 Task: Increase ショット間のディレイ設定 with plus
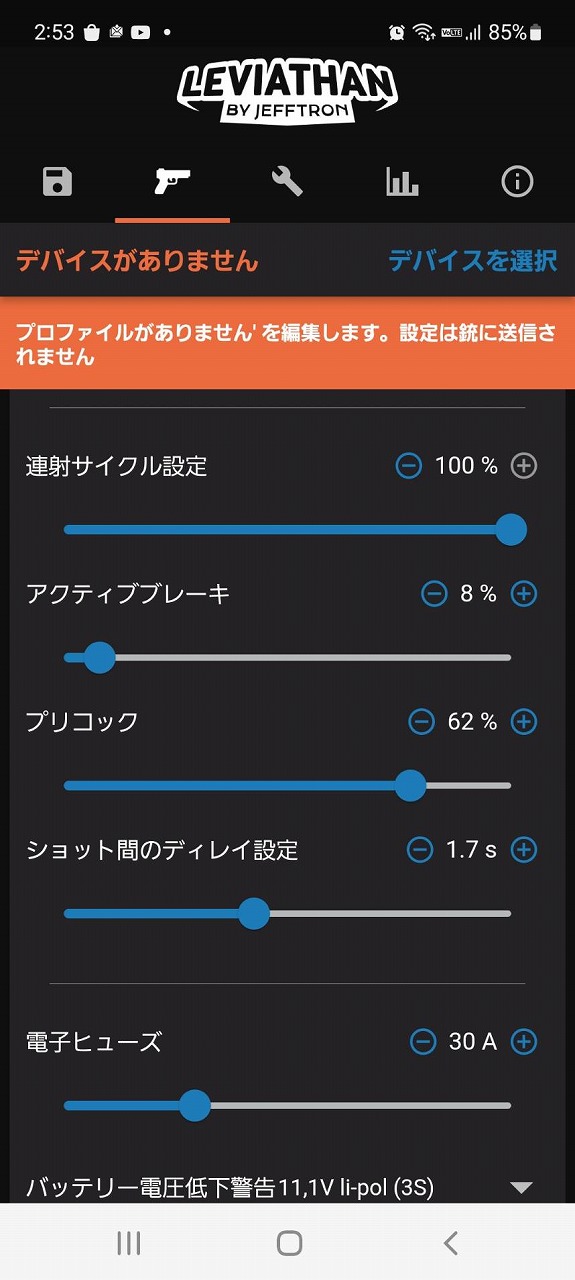(x=524, y=850)
